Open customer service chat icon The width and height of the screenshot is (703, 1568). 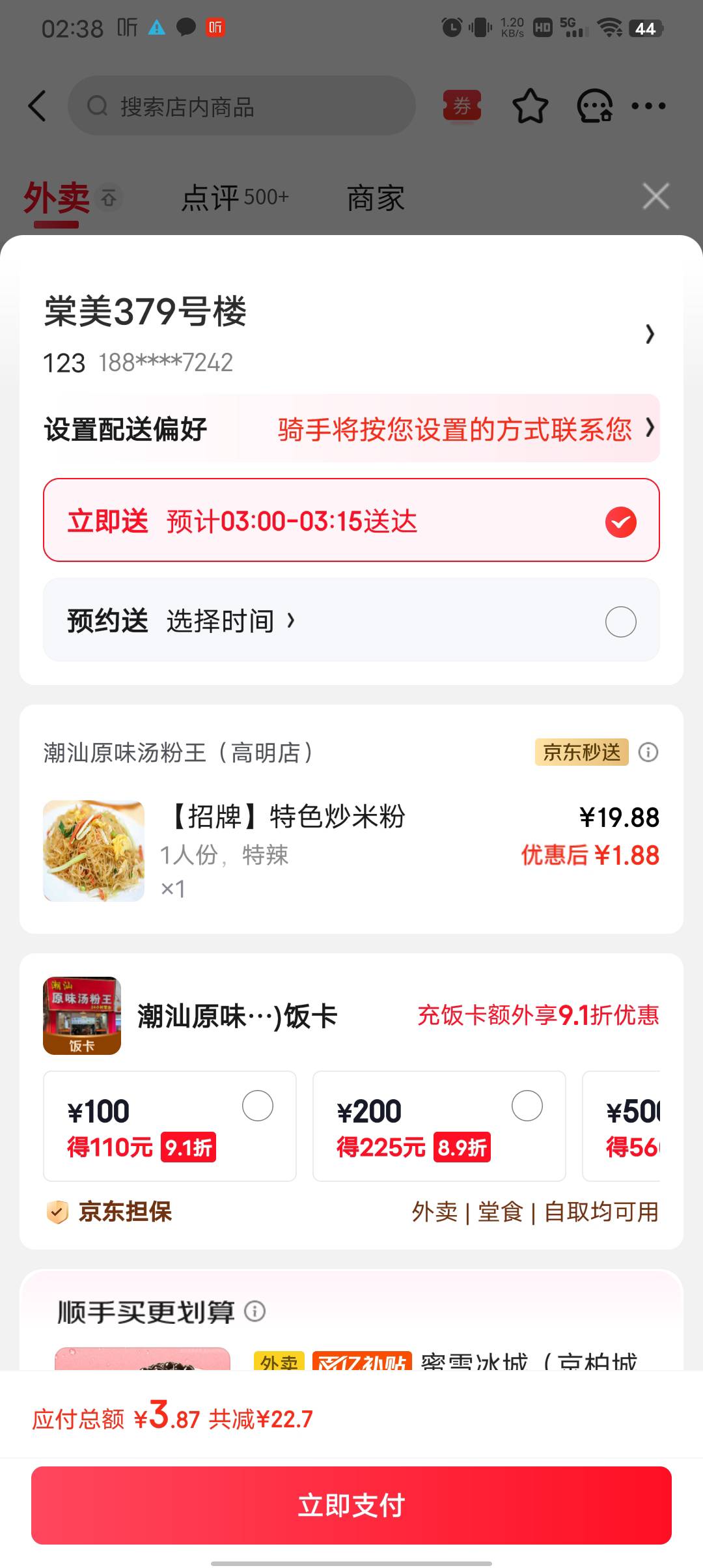click(x=594, y=106)
